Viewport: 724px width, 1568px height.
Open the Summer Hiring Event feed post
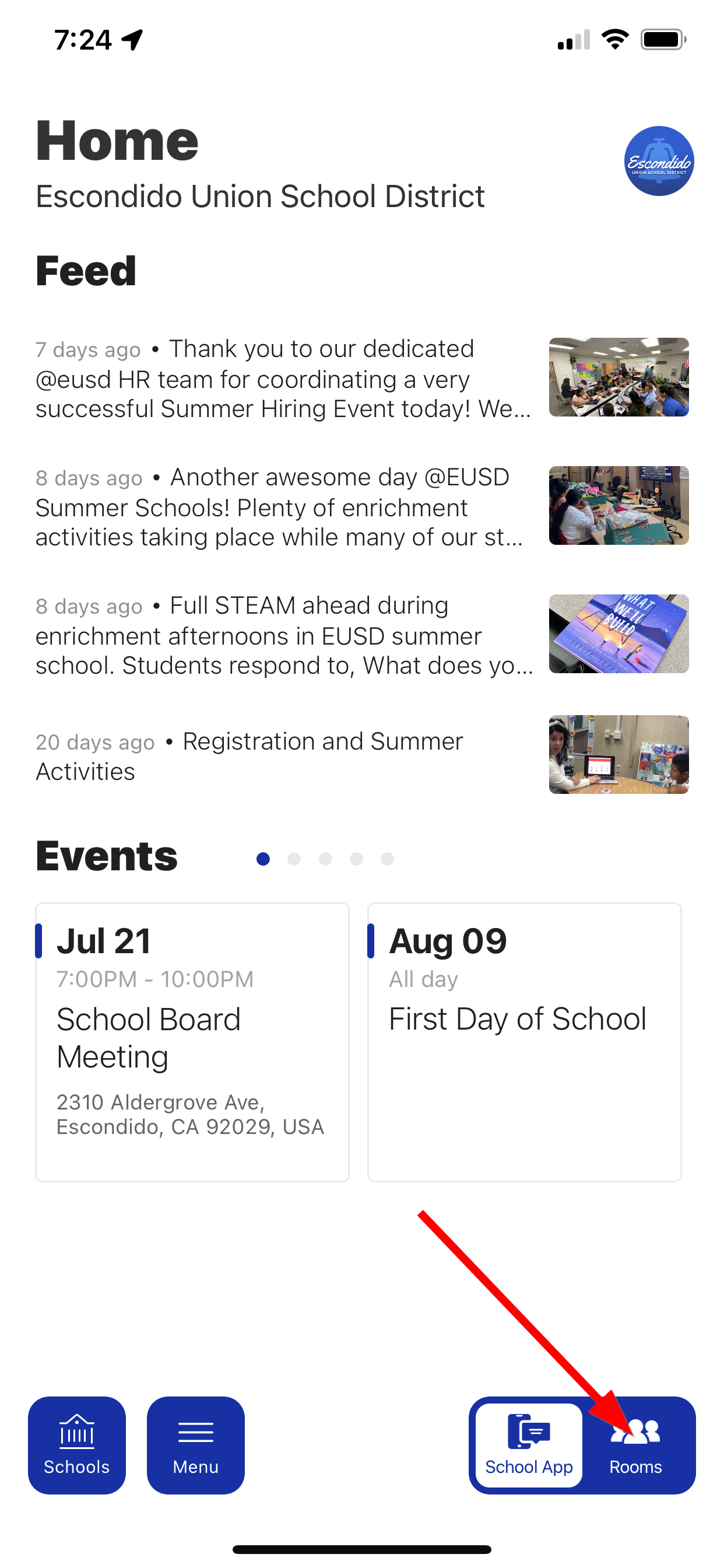pyautogui.click(x=283, y=379)
